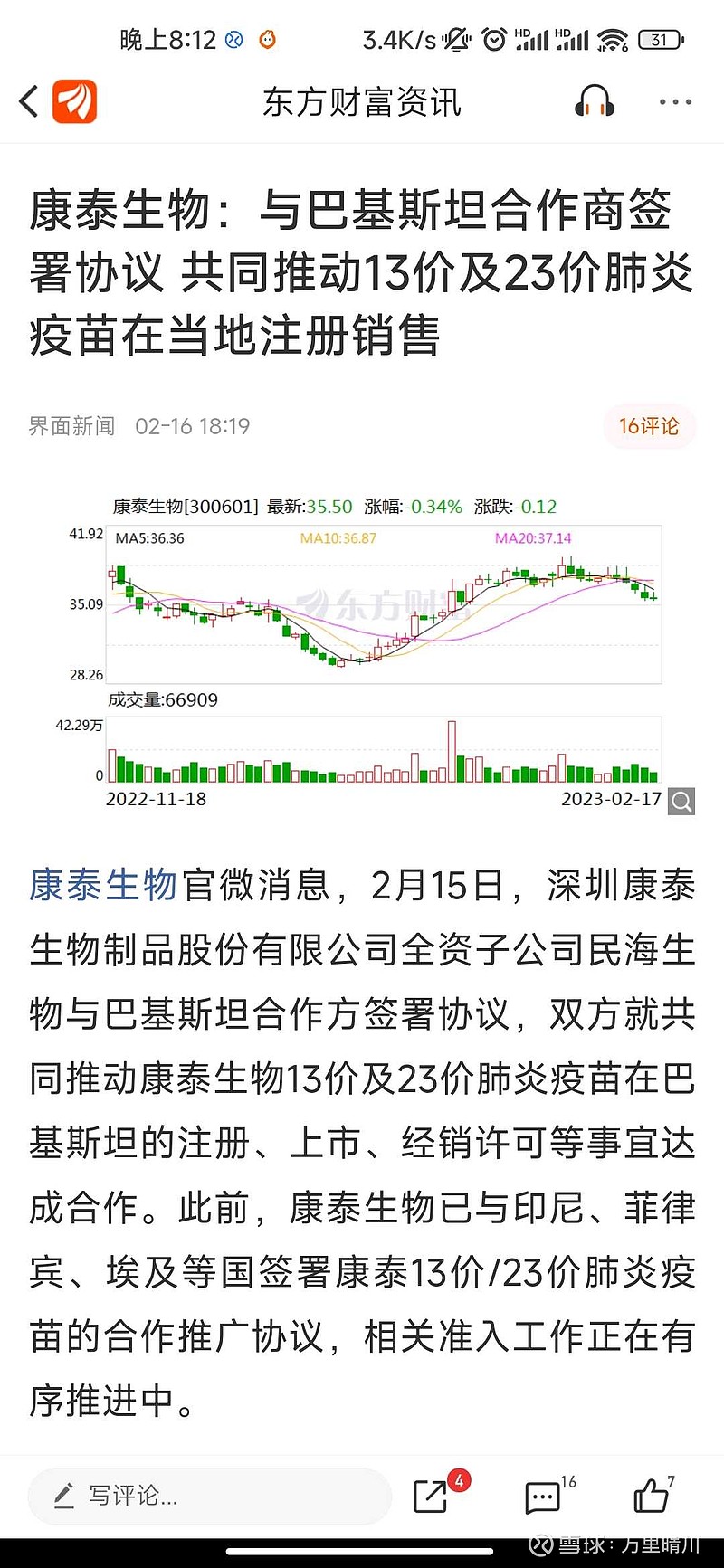
Task: Toggle audio playback with the headset control
Action: coord(593,101)
